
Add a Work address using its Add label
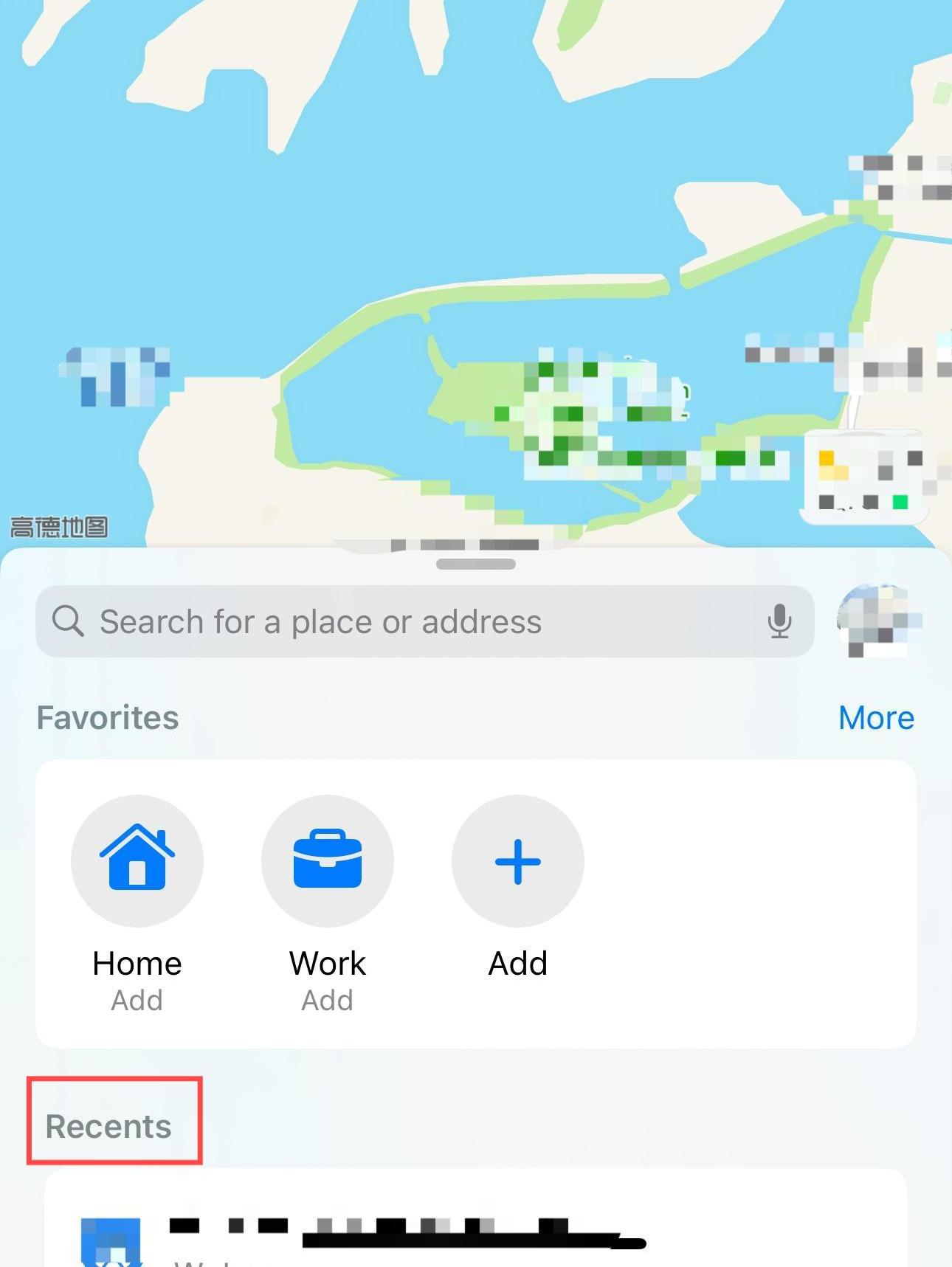tap(327, 1000)
